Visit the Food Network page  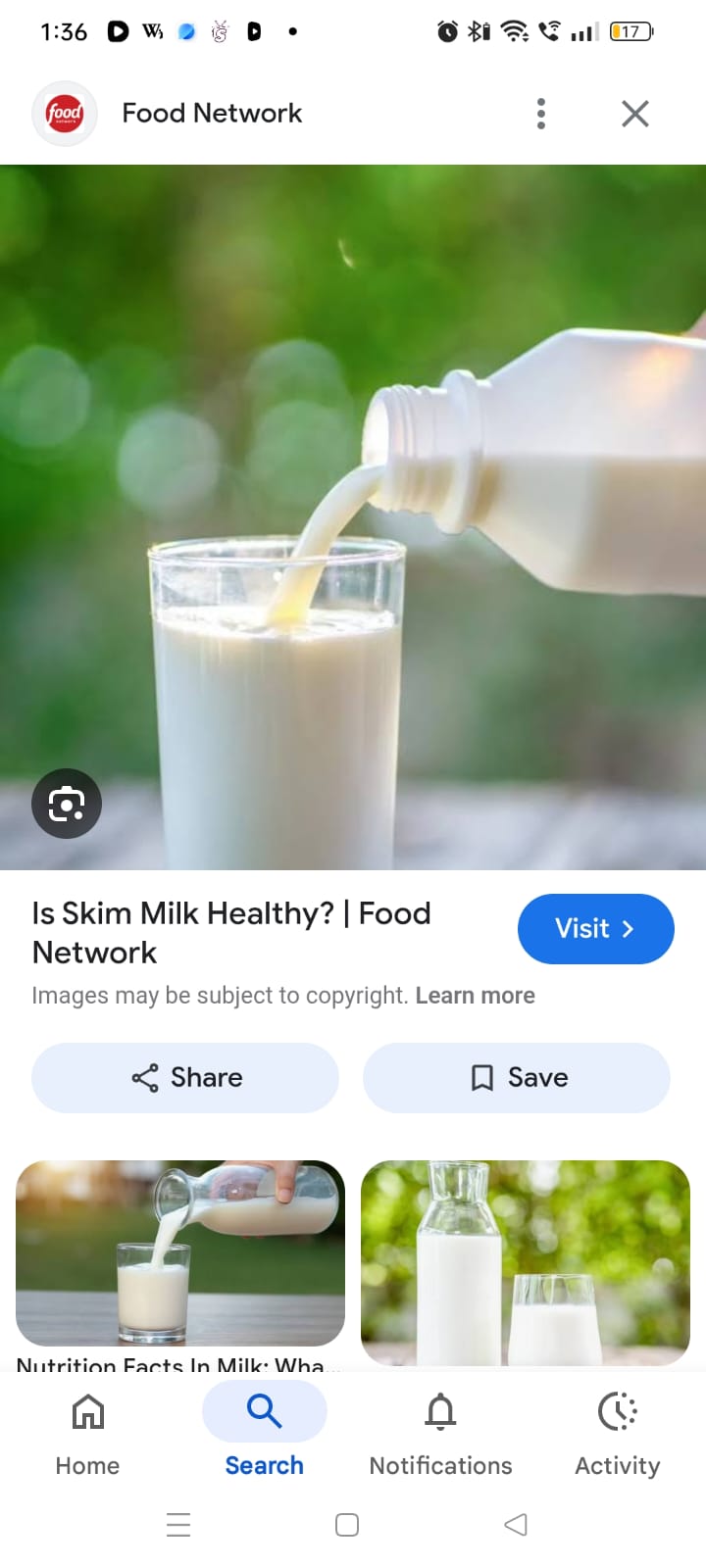[595, 928]
